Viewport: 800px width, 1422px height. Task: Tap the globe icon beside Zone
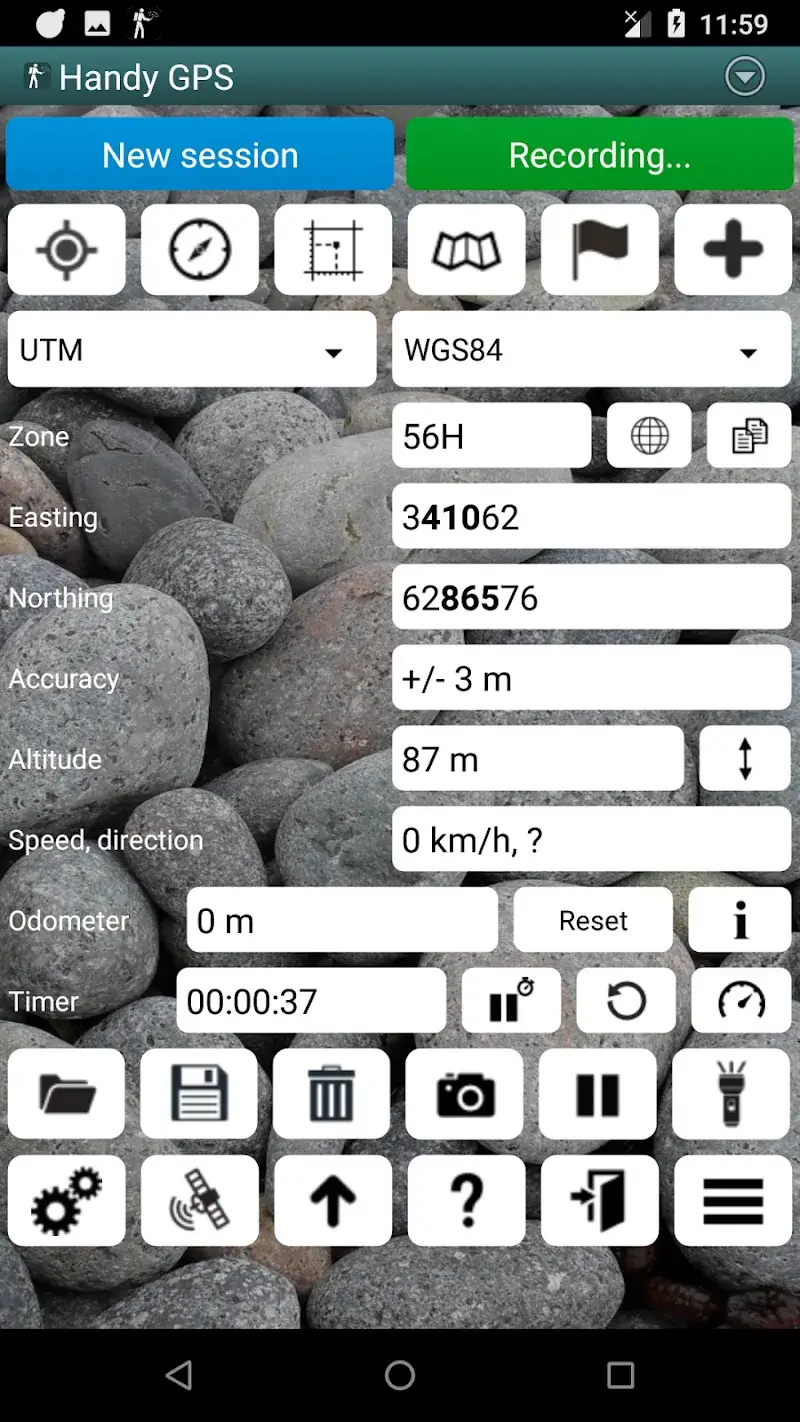click(649, 436)
